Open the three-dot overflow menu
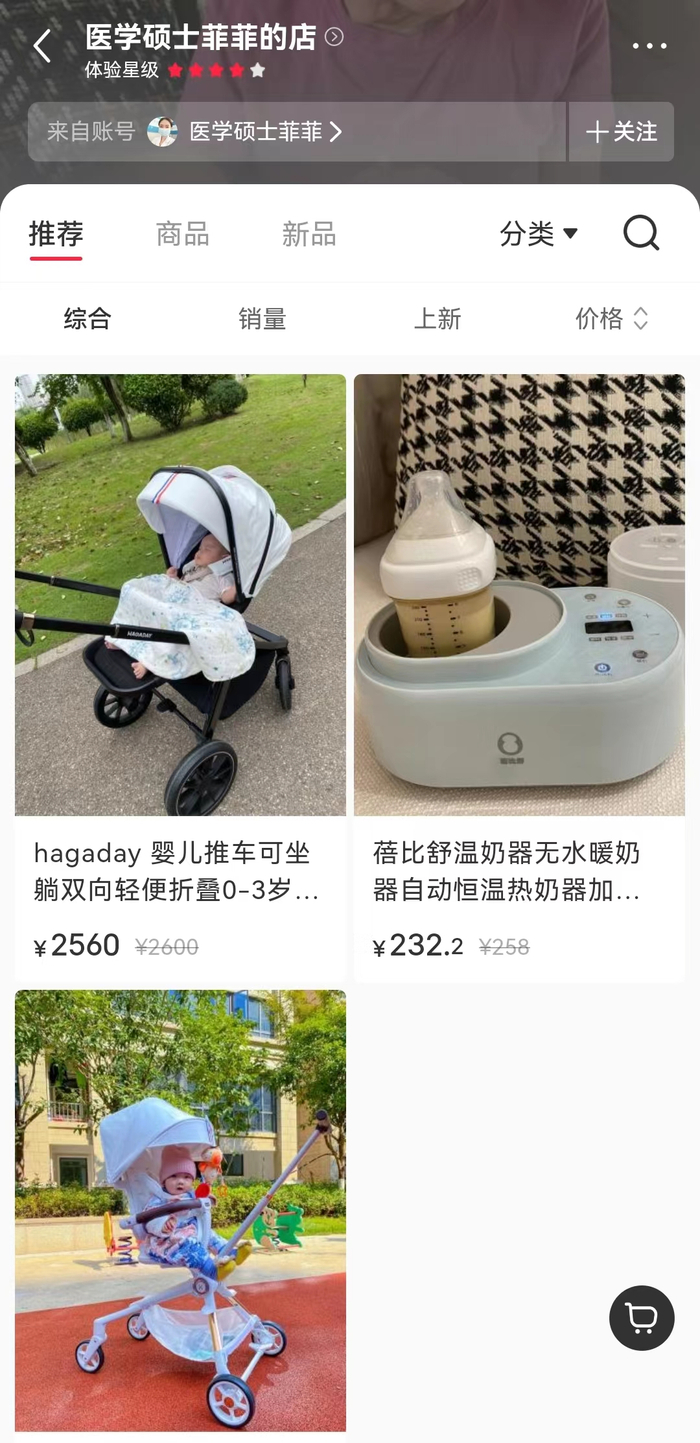The image size is (700, 1443). point(649,46)
